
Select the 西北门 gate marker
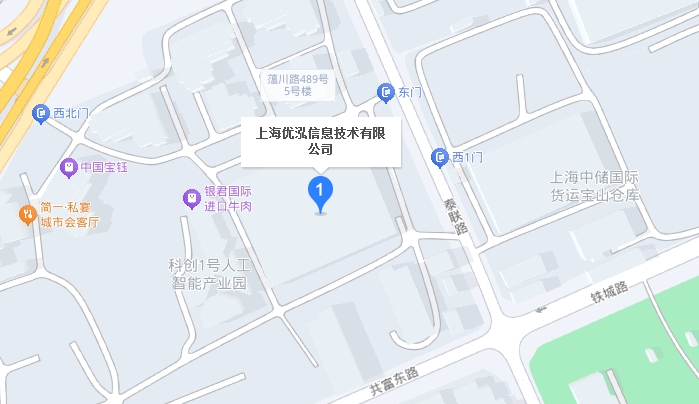coord(41,114)
